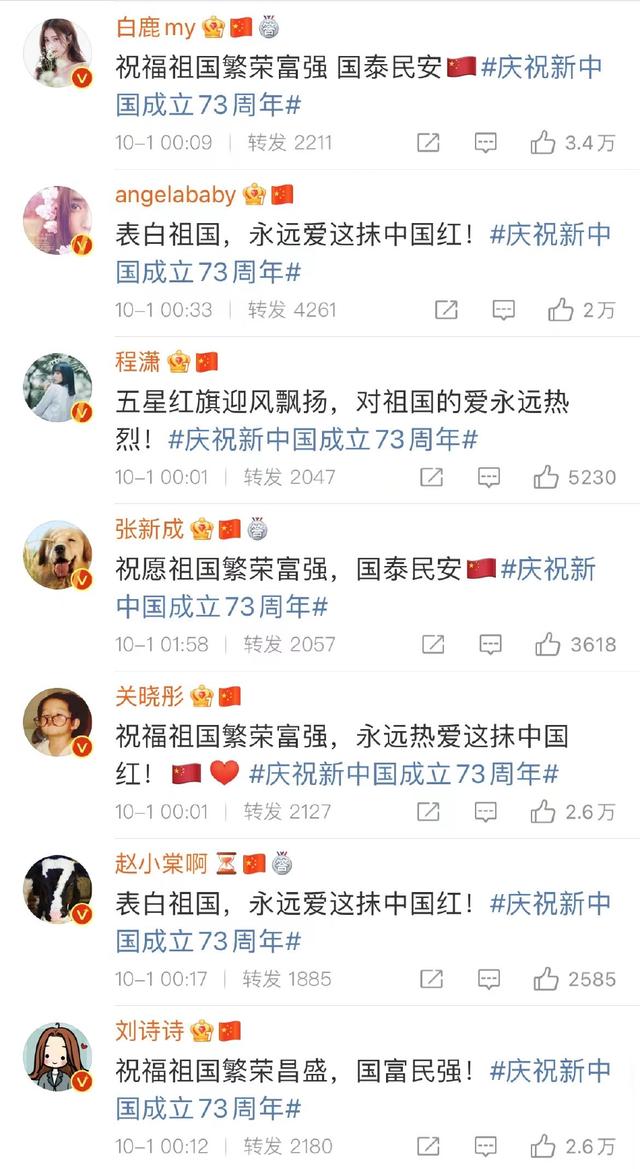Share 赵小棠啊's post
Viewport: 640px width, 1169px height.
pos(432,979)
